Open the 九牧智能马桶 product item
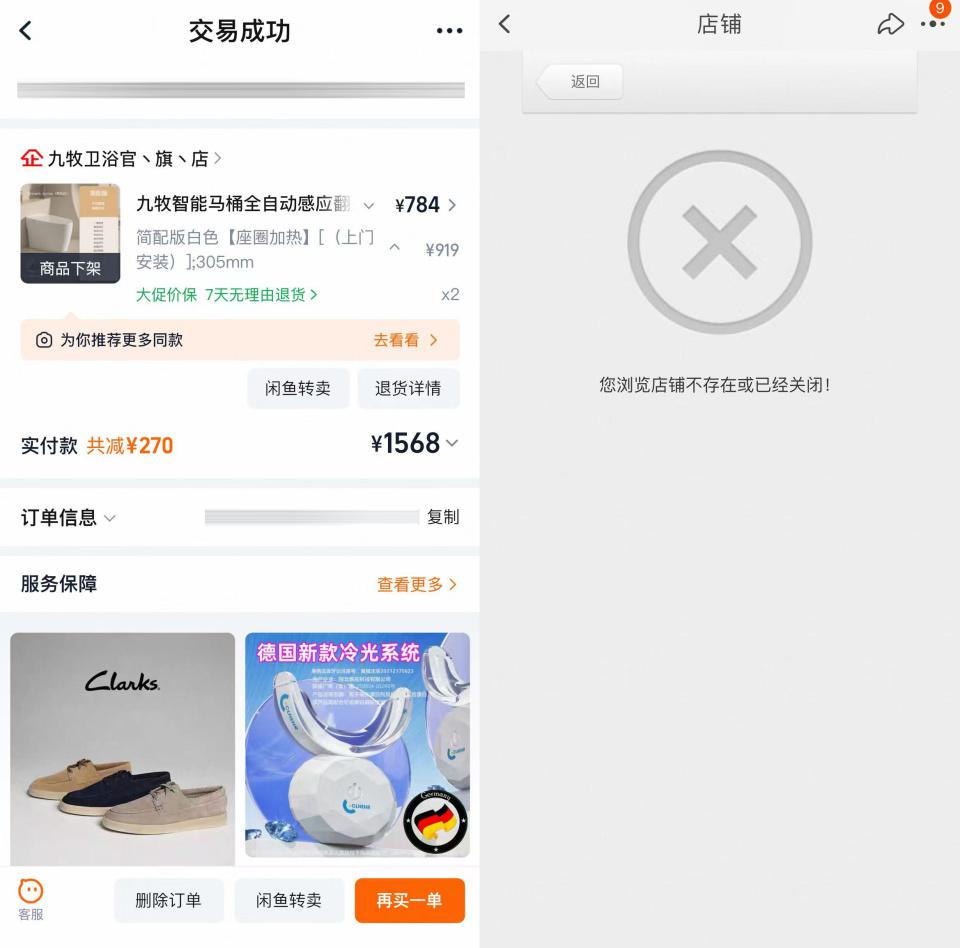Screen dimensions: 960x948 pyautogui.click(x=243, y=205)
